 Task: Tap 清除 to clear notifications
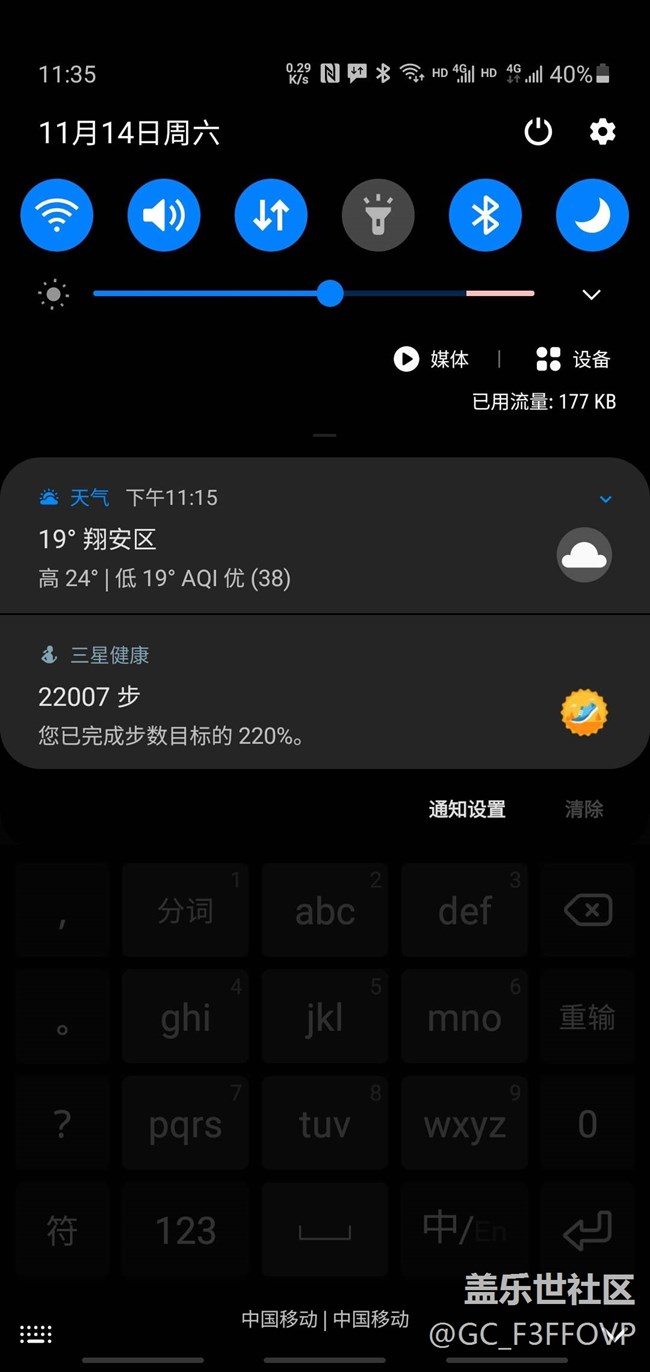[x=584, y=809]
